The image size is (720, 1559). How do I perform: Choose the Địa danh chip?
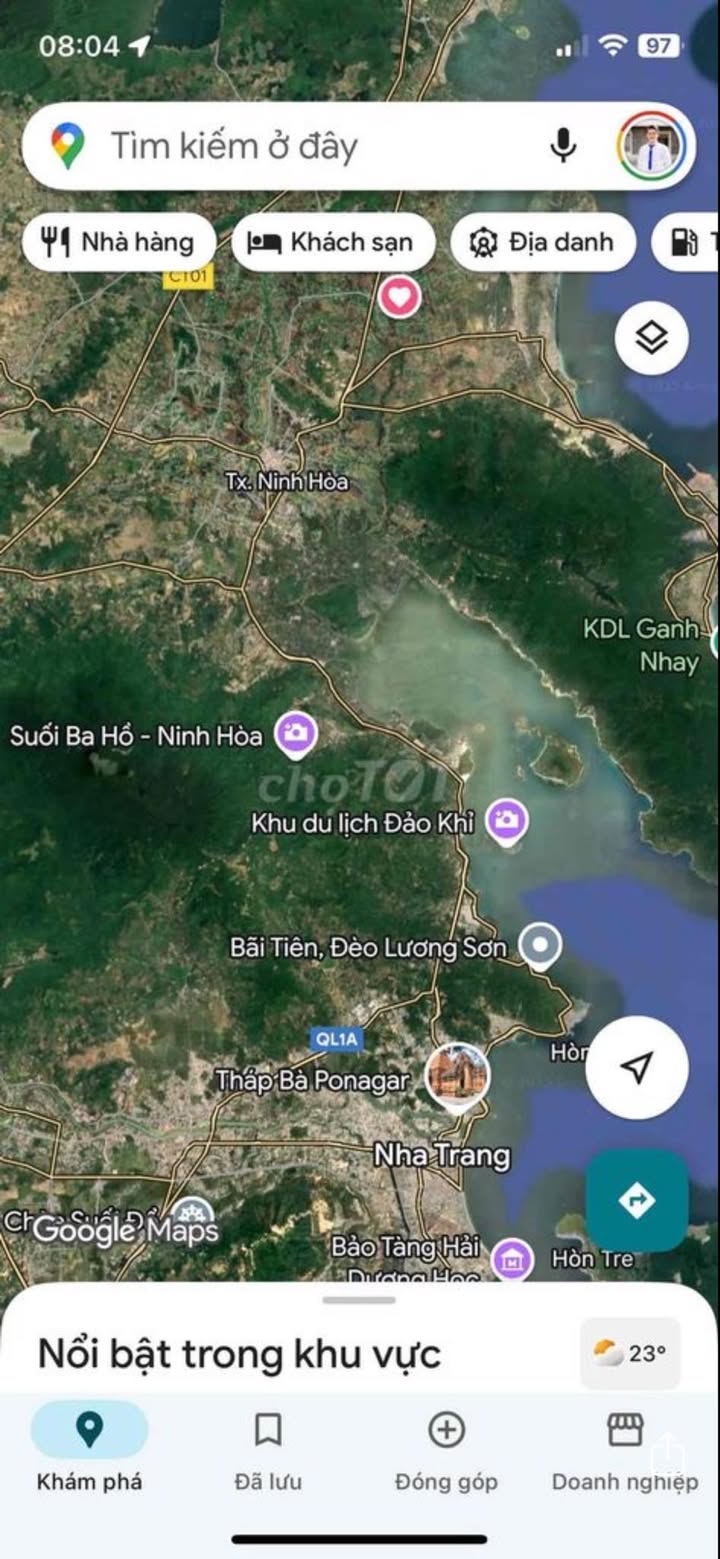point(543,242)
